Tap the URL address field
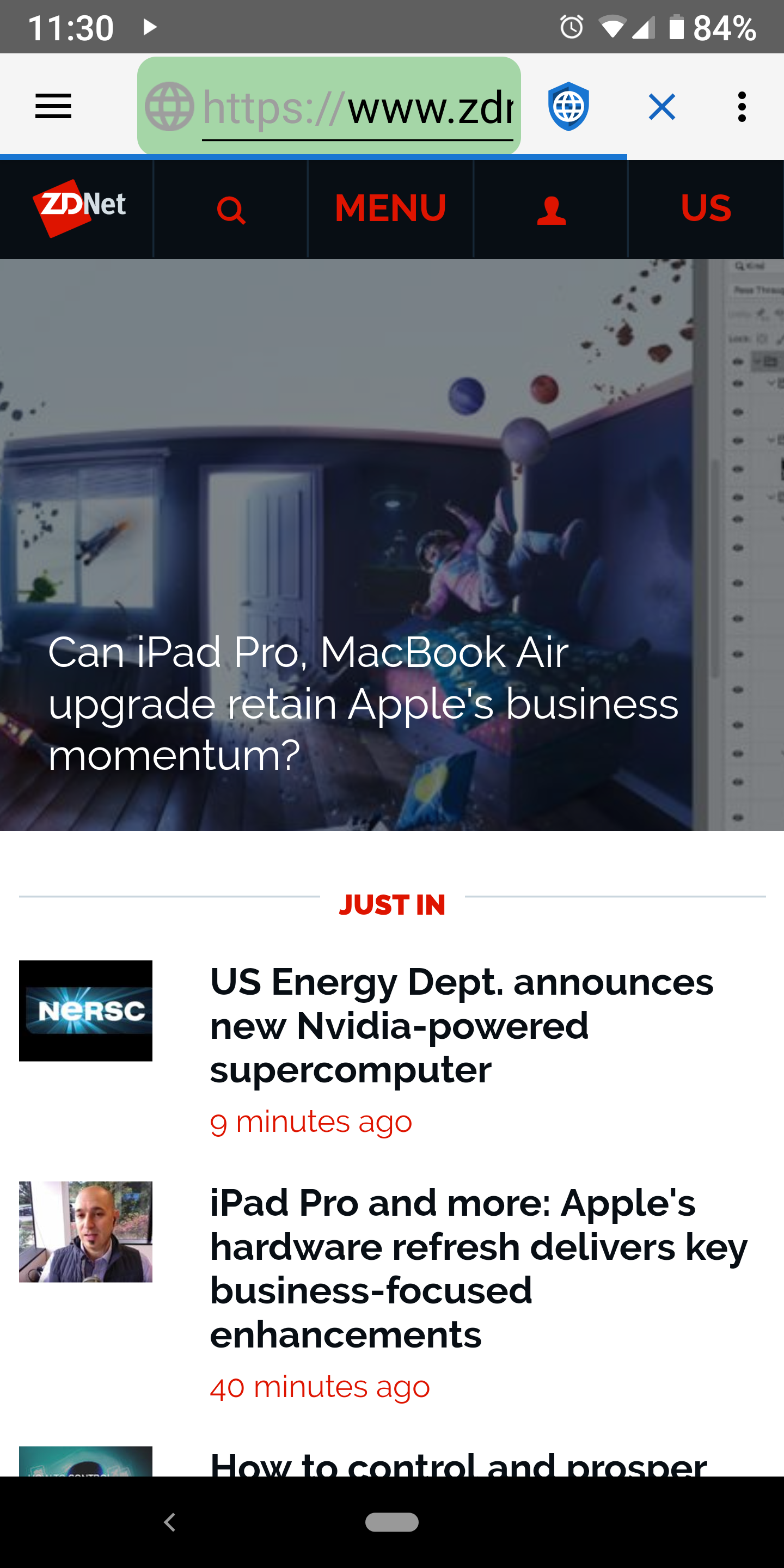Viewport: 784px width, 1568px height. click(329, 107)
